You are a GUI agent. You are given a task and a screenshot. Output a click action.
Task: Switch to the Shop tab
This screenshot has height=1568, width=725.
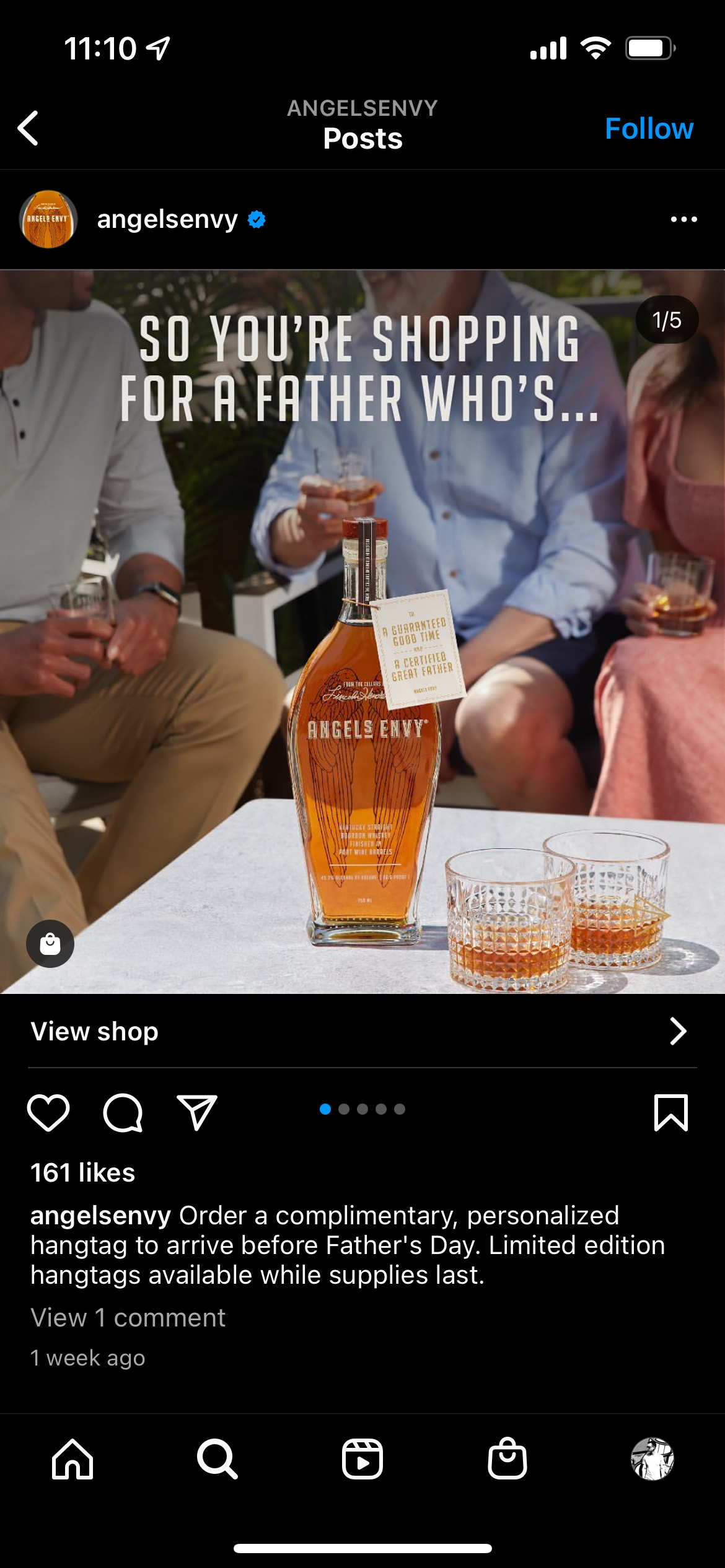pos(507,1459)
